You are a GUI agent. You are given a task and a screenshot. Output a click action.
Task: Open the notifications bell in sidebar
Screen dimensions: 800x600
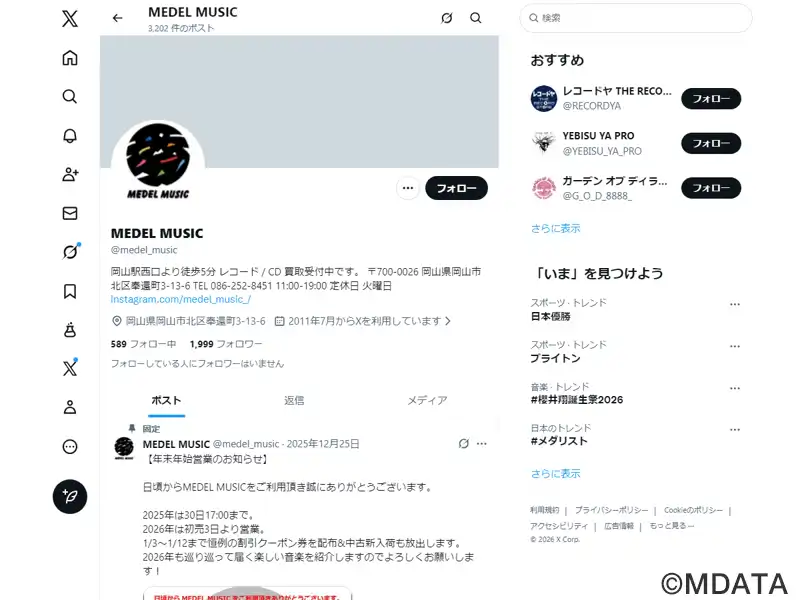pyautogui.click(x=70, y=136)
